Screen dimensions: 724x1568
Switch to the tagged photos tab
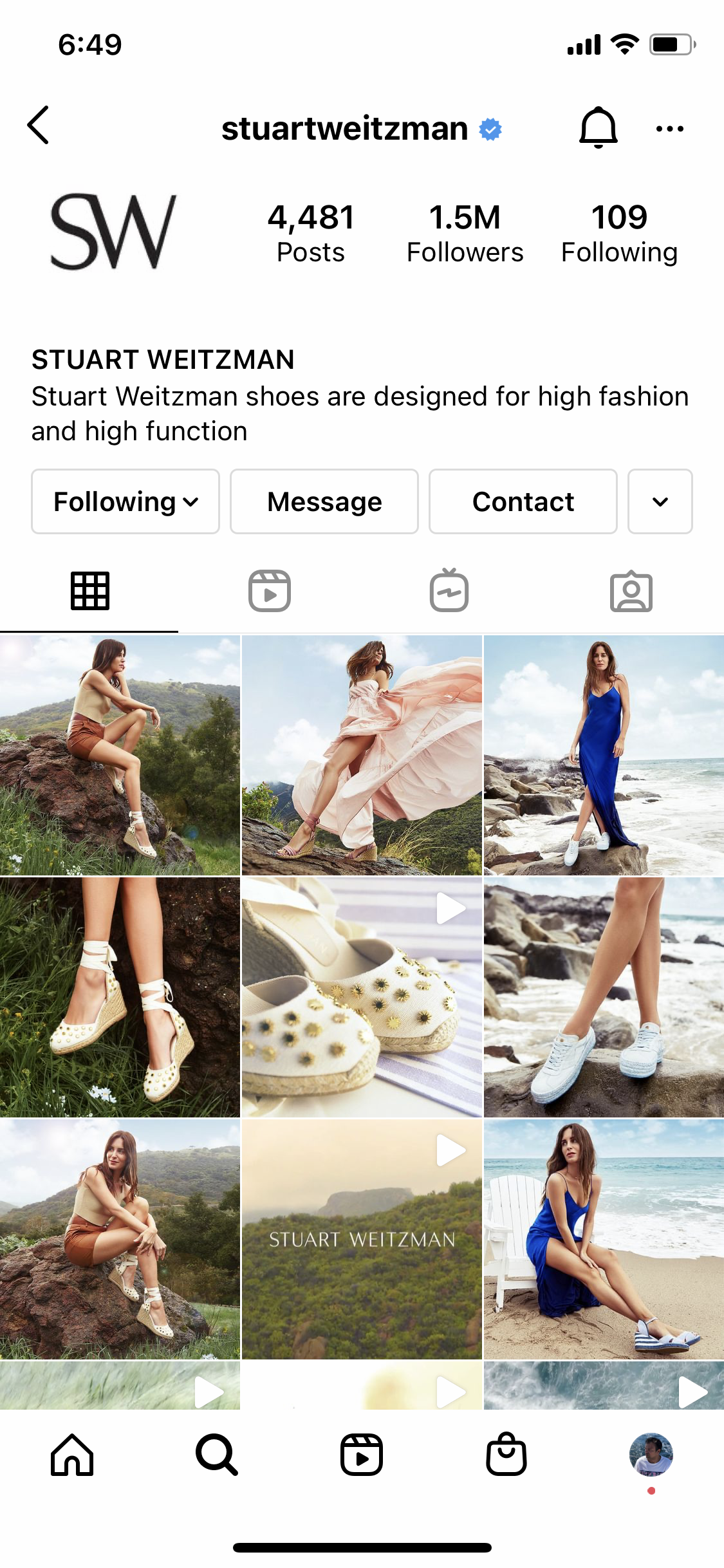click(x=631, y=590)
